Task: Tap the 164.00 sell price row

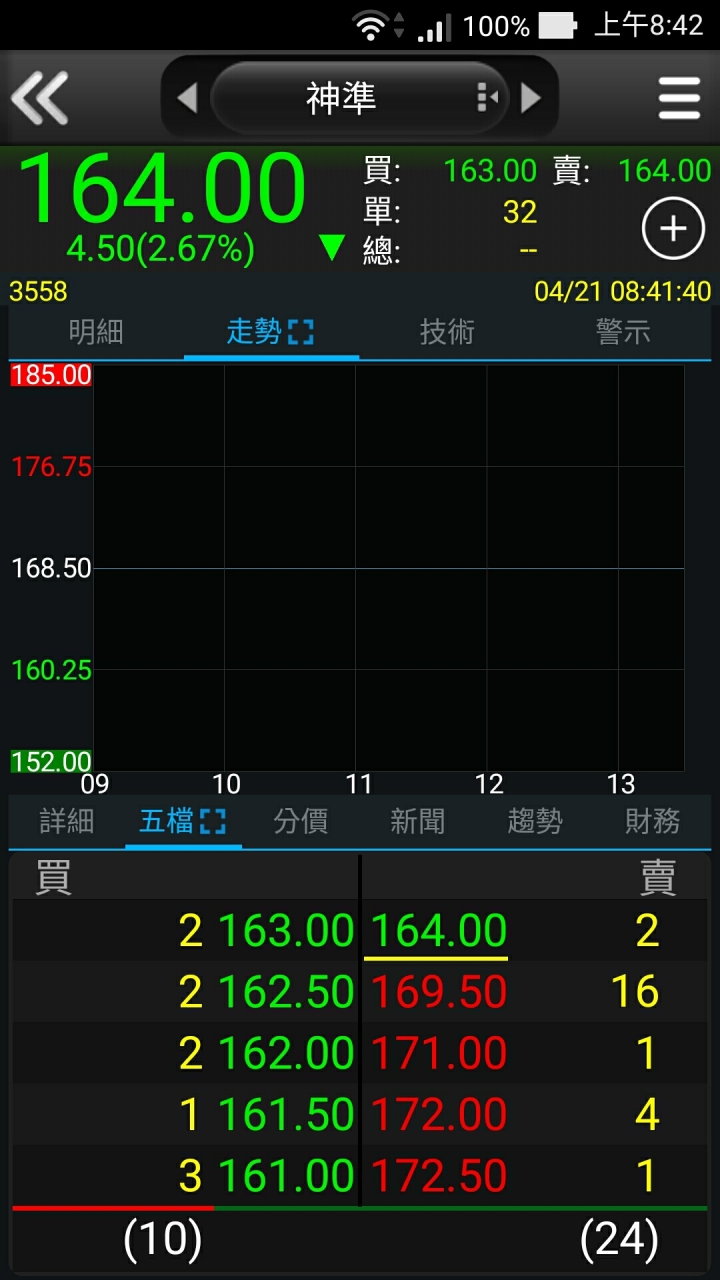Action: (x=535, y=931)
